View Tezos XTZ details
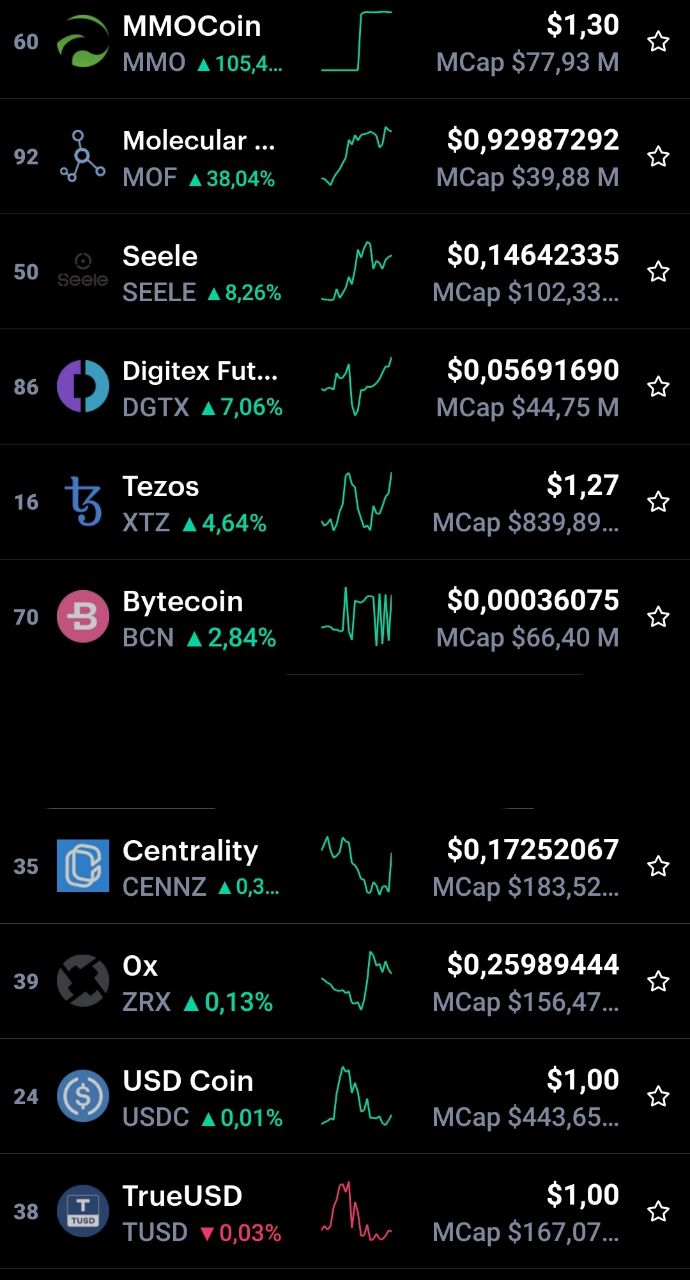The image size is (690, 1280). pyautogui.click(x=345, y=501)
